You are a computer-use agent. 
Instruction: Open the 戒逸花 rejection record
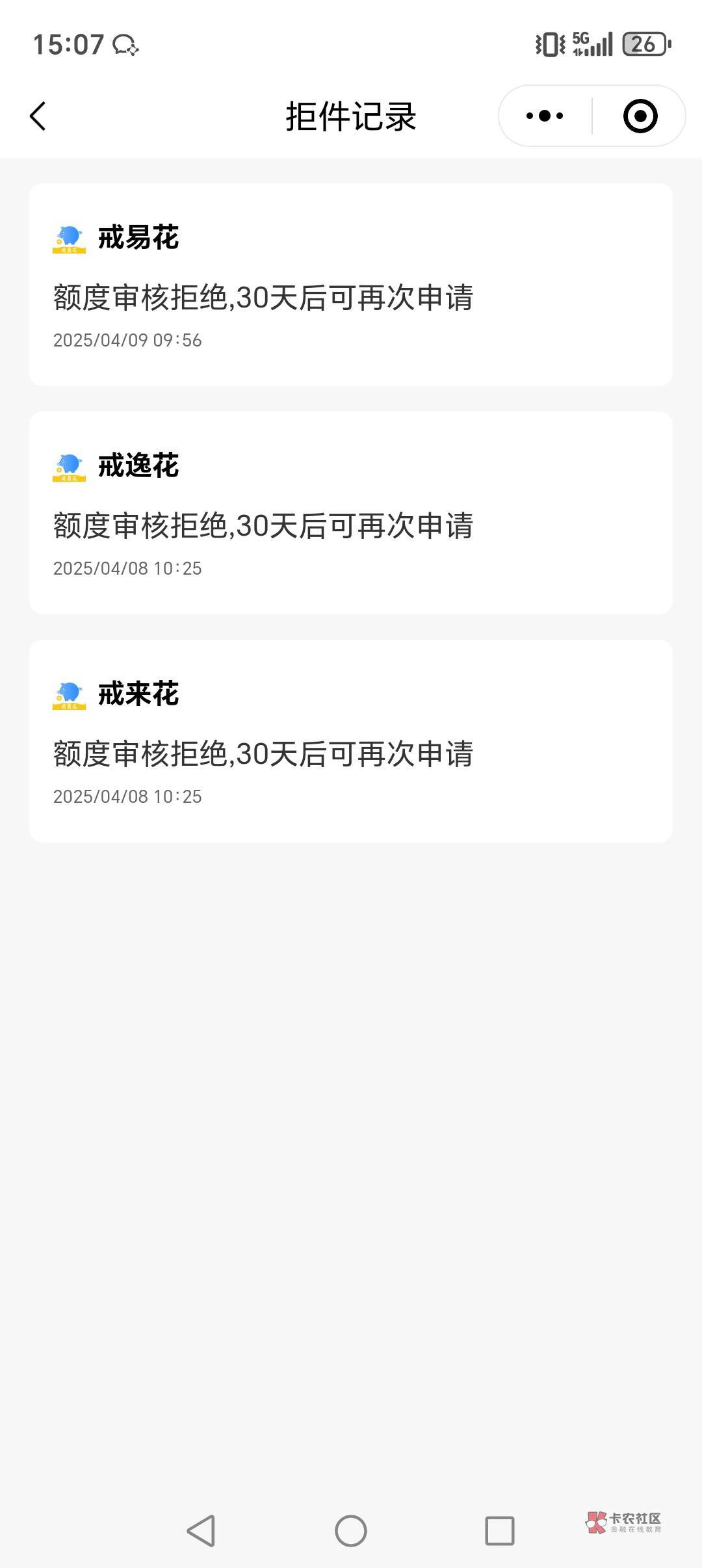pos(351,513)
